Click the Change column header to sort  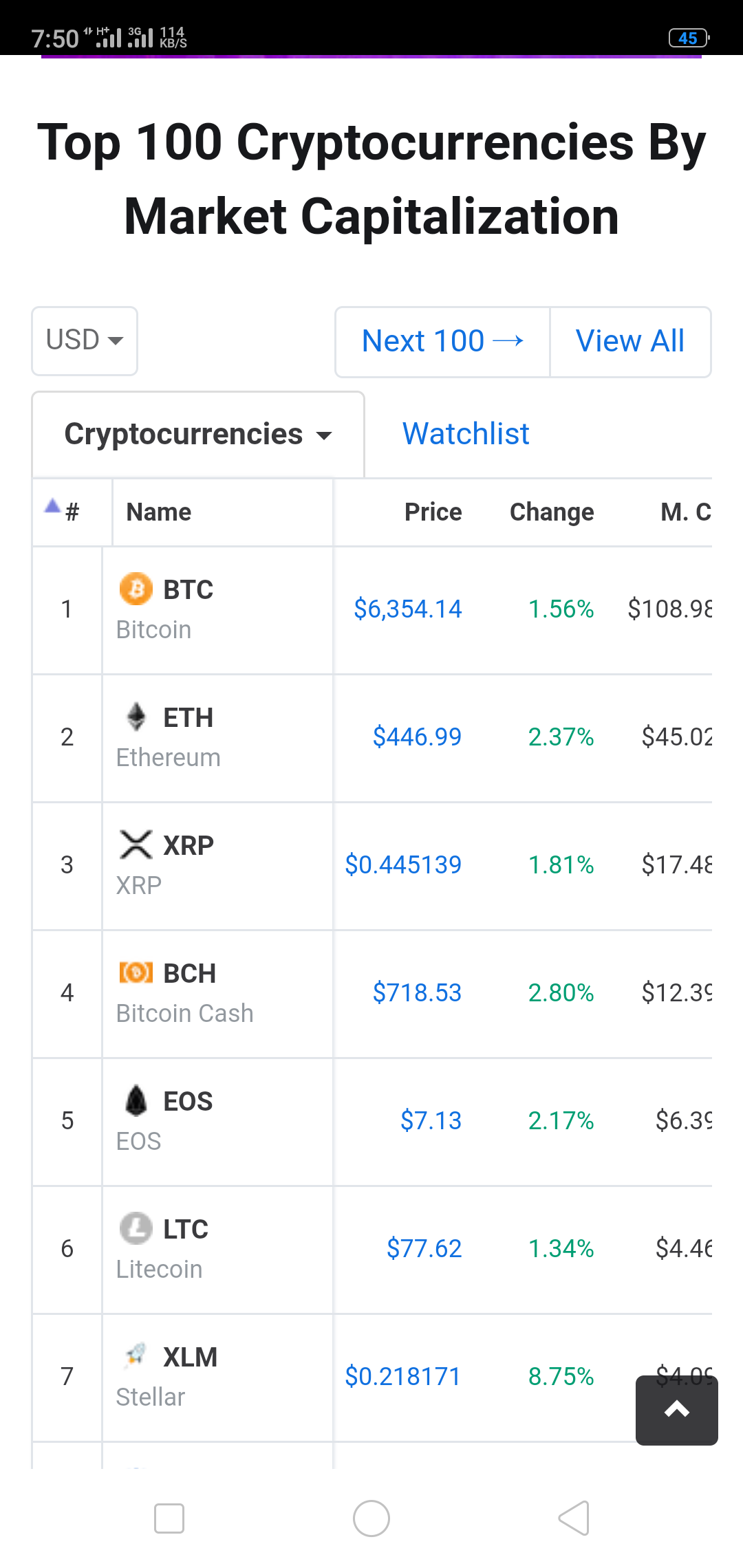coord(551,512)
